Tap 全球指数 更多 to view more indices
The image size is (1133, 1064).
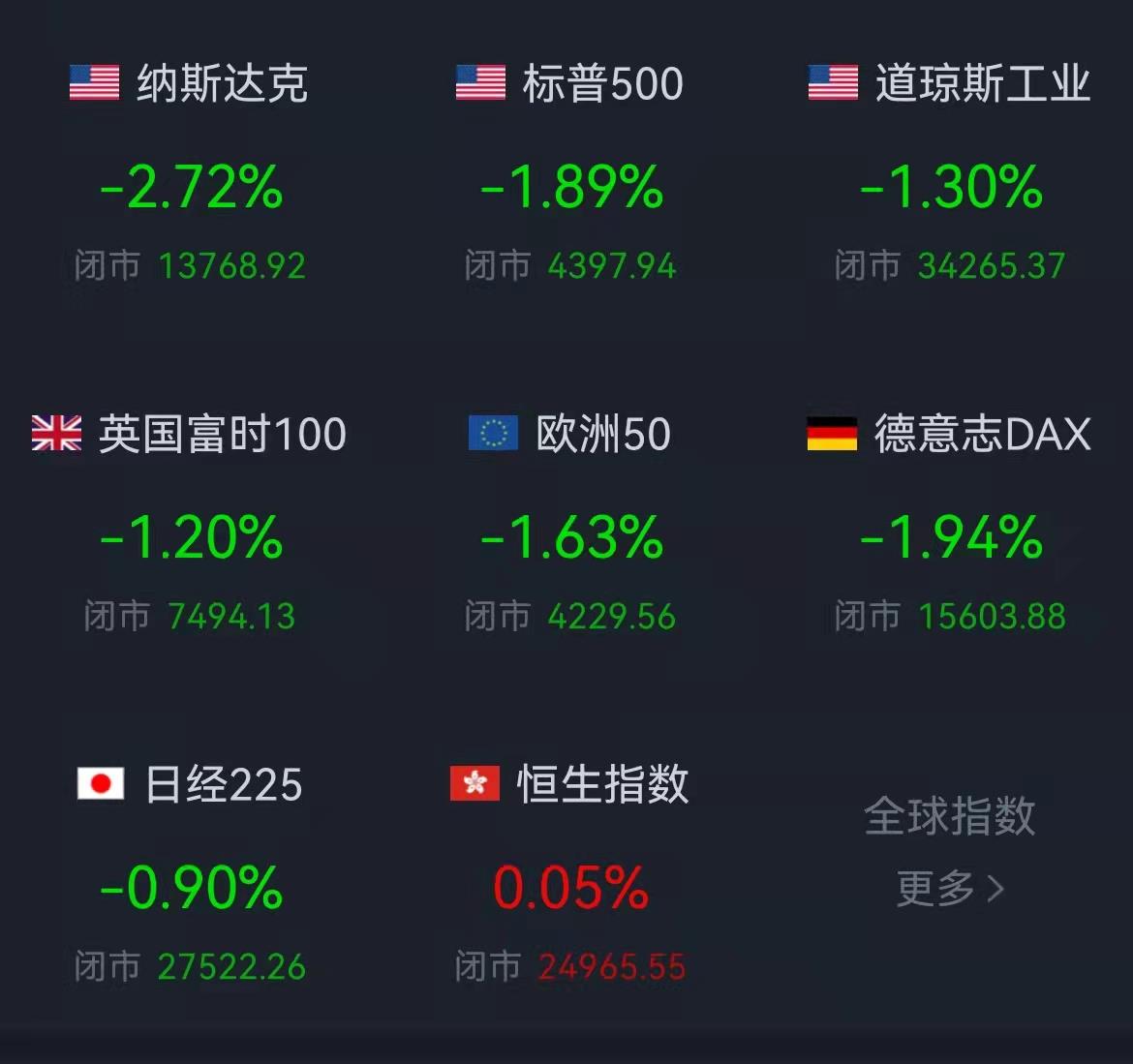(950, 852)
